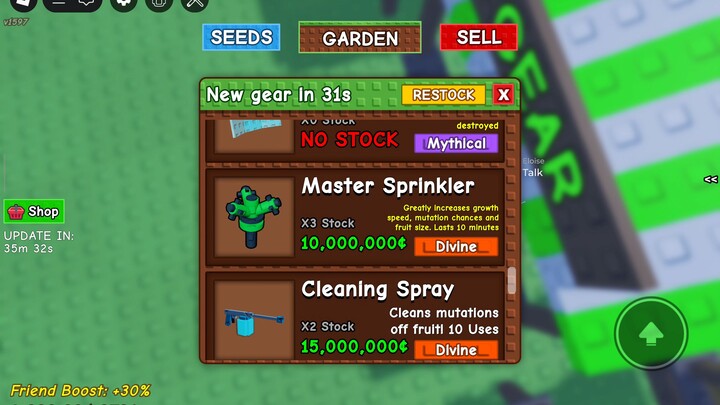Viewport: 720px width, 405px height.
Task: Tap RESTOCK in the gear shop
Action: tap(443, 95)
